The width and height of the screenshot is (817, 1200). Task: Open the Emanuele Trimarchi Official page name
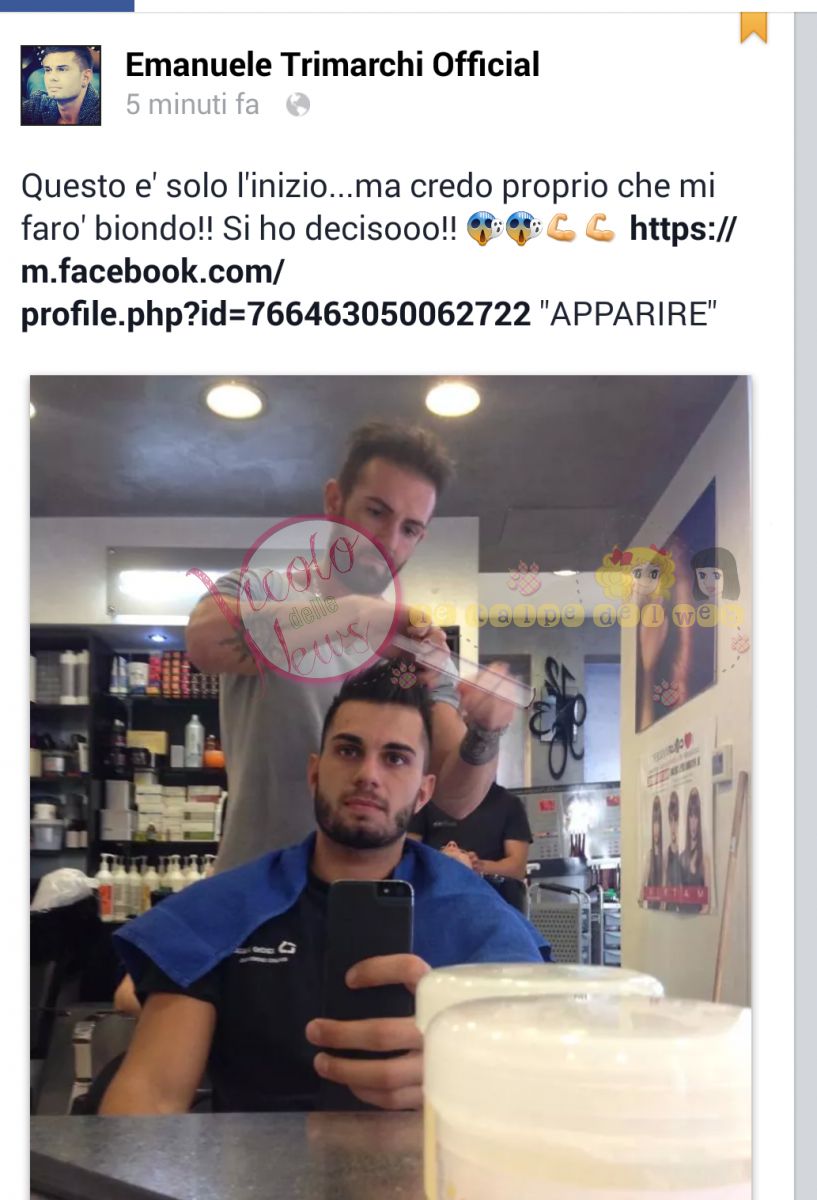tap(332, 65)
